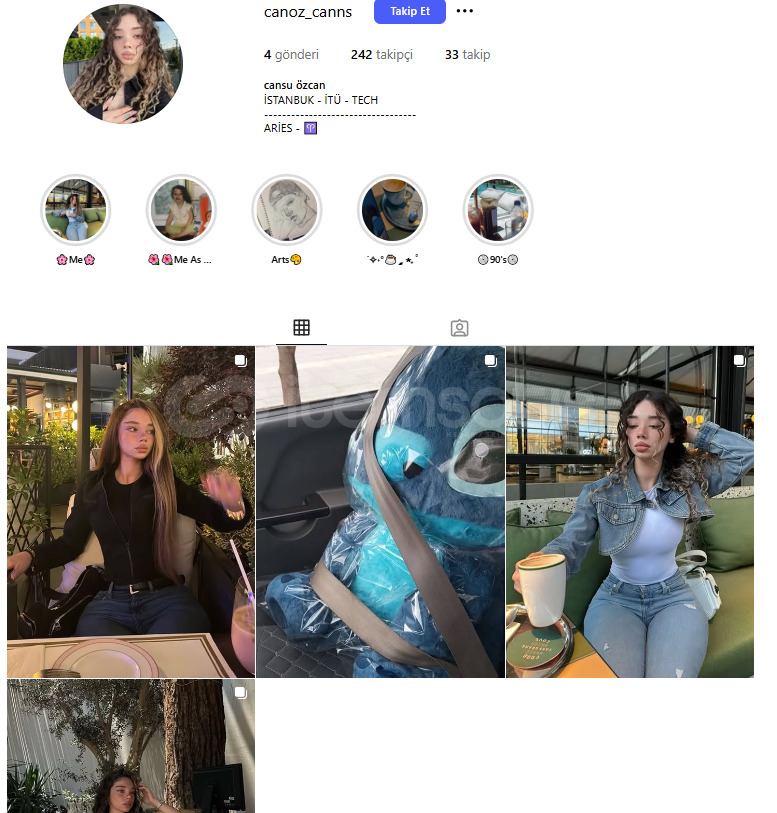Open the denim jacket coffee cup post
777x813 pixels.
630,512
